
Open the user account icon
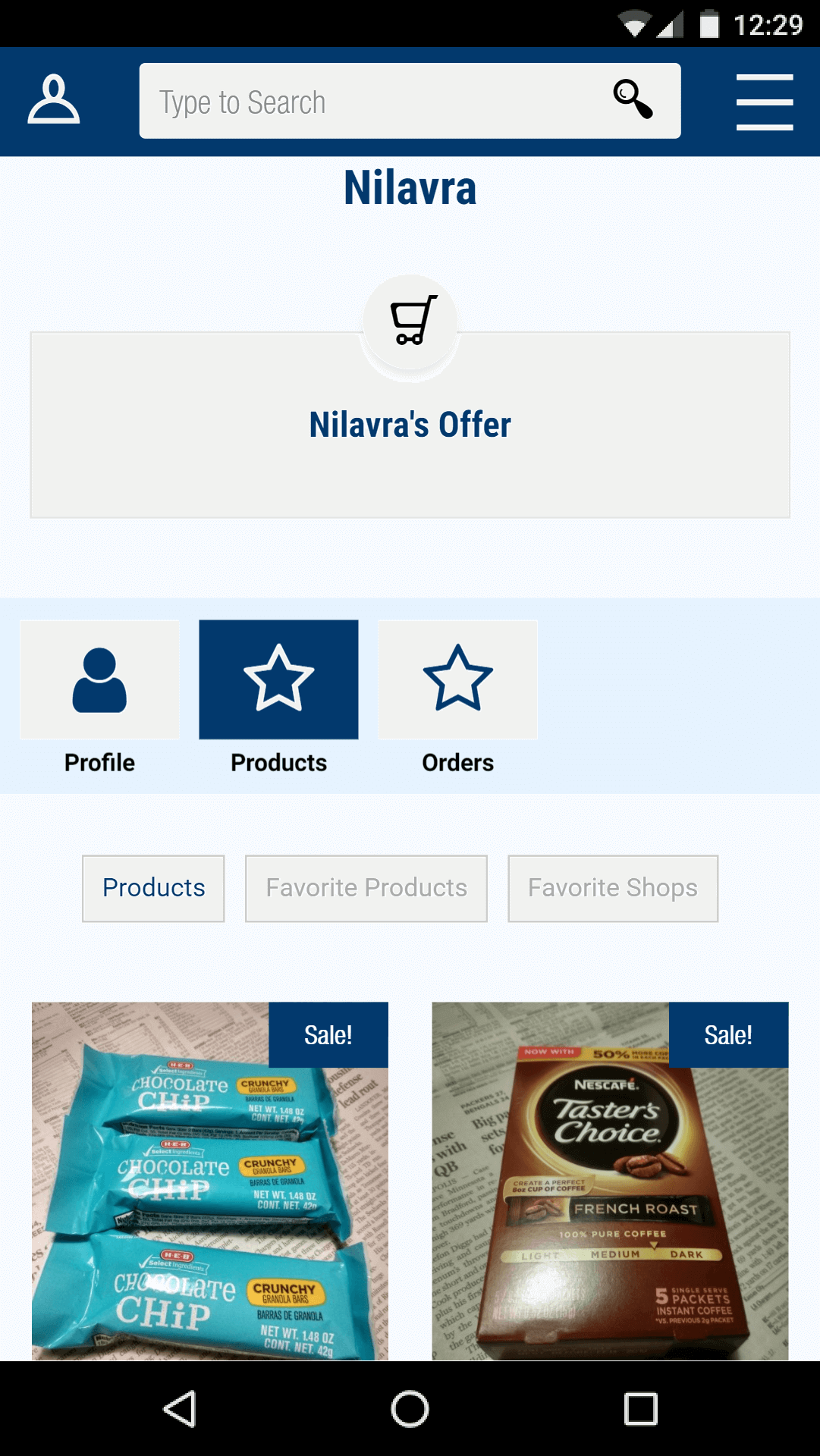pyautogui.click(x=53, y=99)
